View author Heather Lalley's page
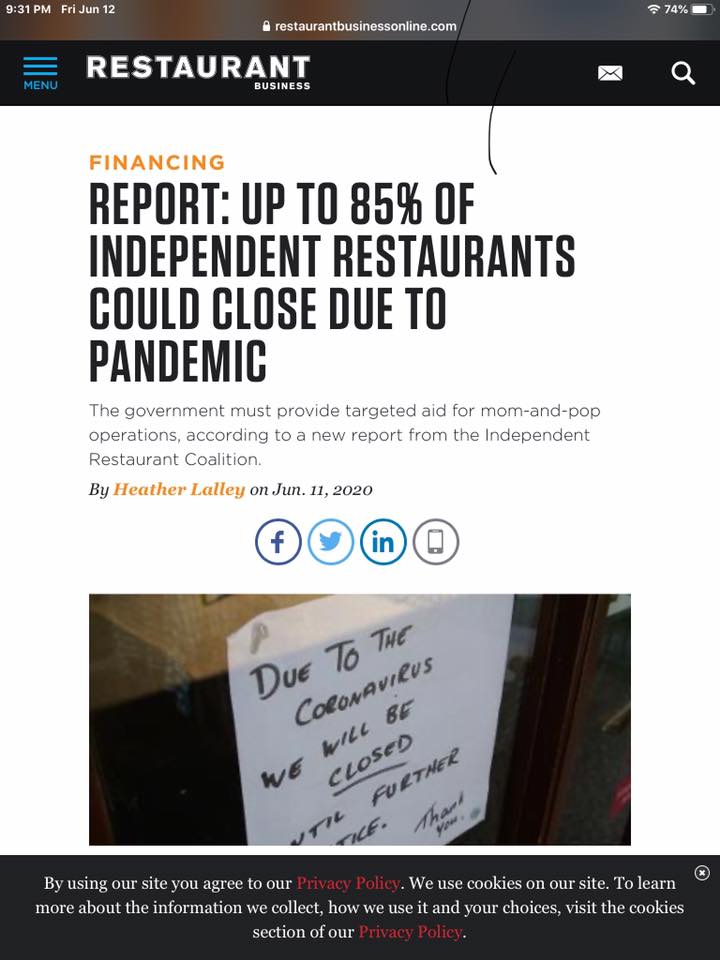Image resolution: width=720 pixels, height=960 pixels. (x=179, y=489)
